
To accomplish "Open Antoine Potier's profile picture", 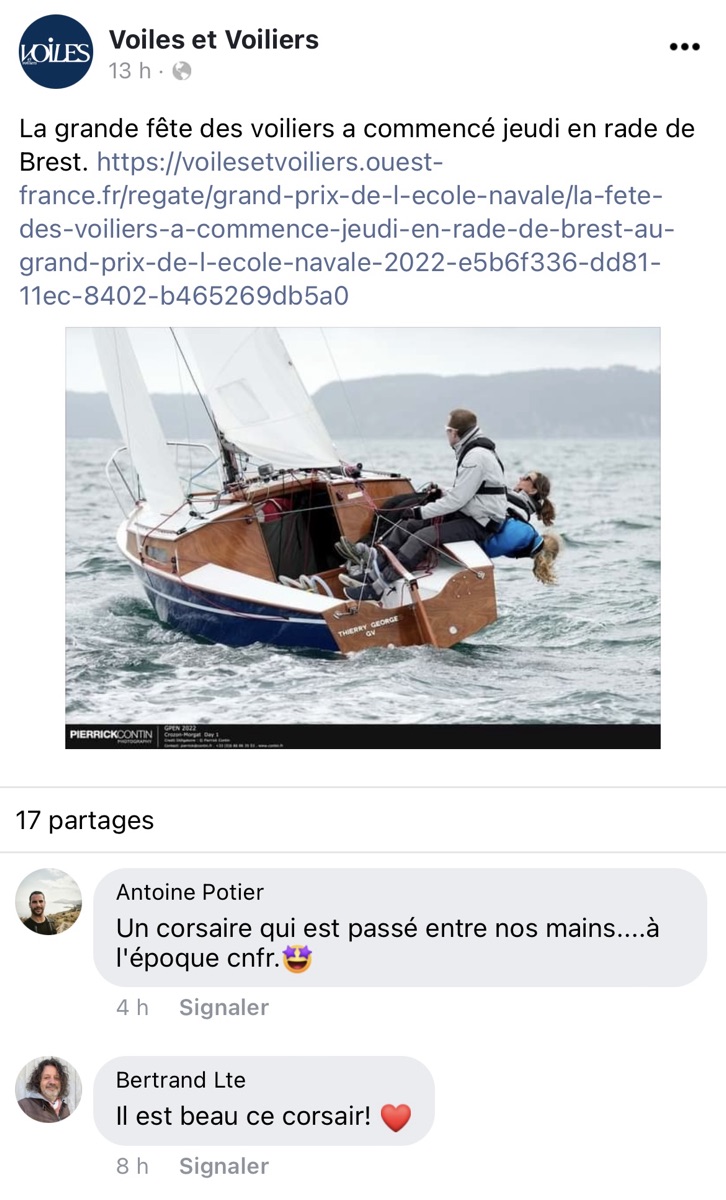I will [x=49, y=902].
